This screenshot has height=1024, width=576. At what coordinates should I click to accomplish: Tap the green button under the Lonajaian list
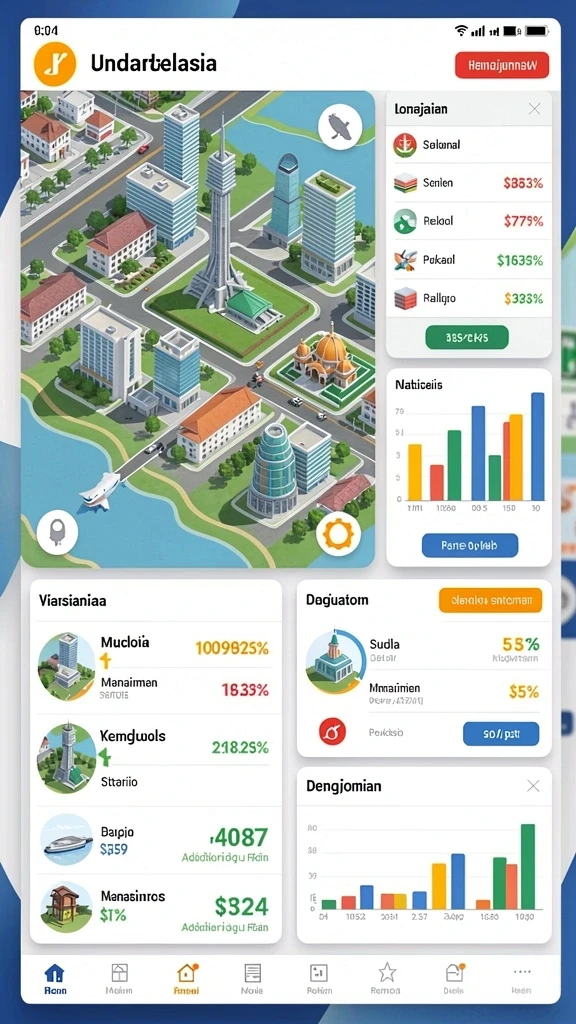pyautogui.click(x=467, y=338)
